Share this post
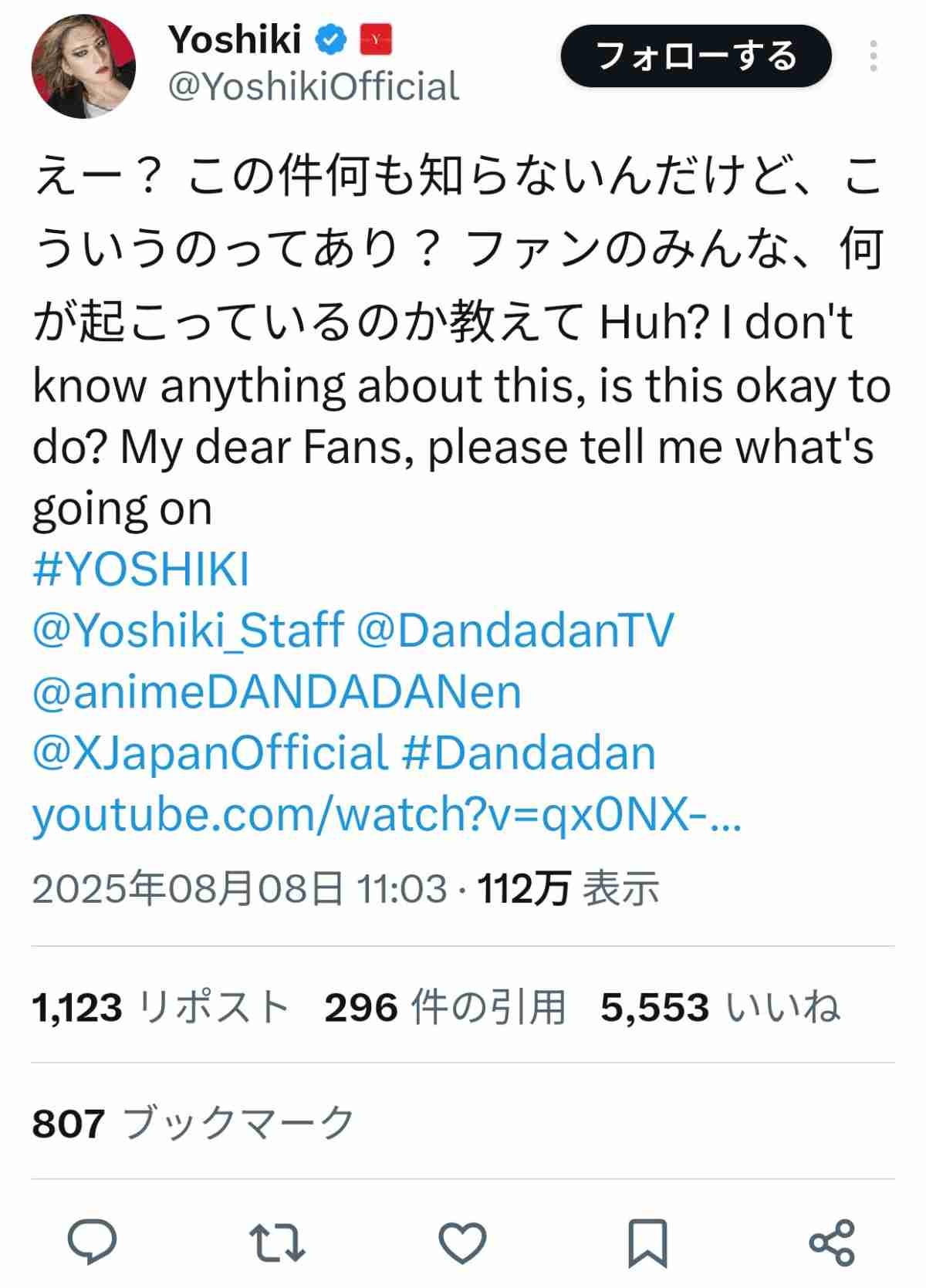Image resolution: width=926 pixels, height=1288 pixels. tap(832, 1242)
